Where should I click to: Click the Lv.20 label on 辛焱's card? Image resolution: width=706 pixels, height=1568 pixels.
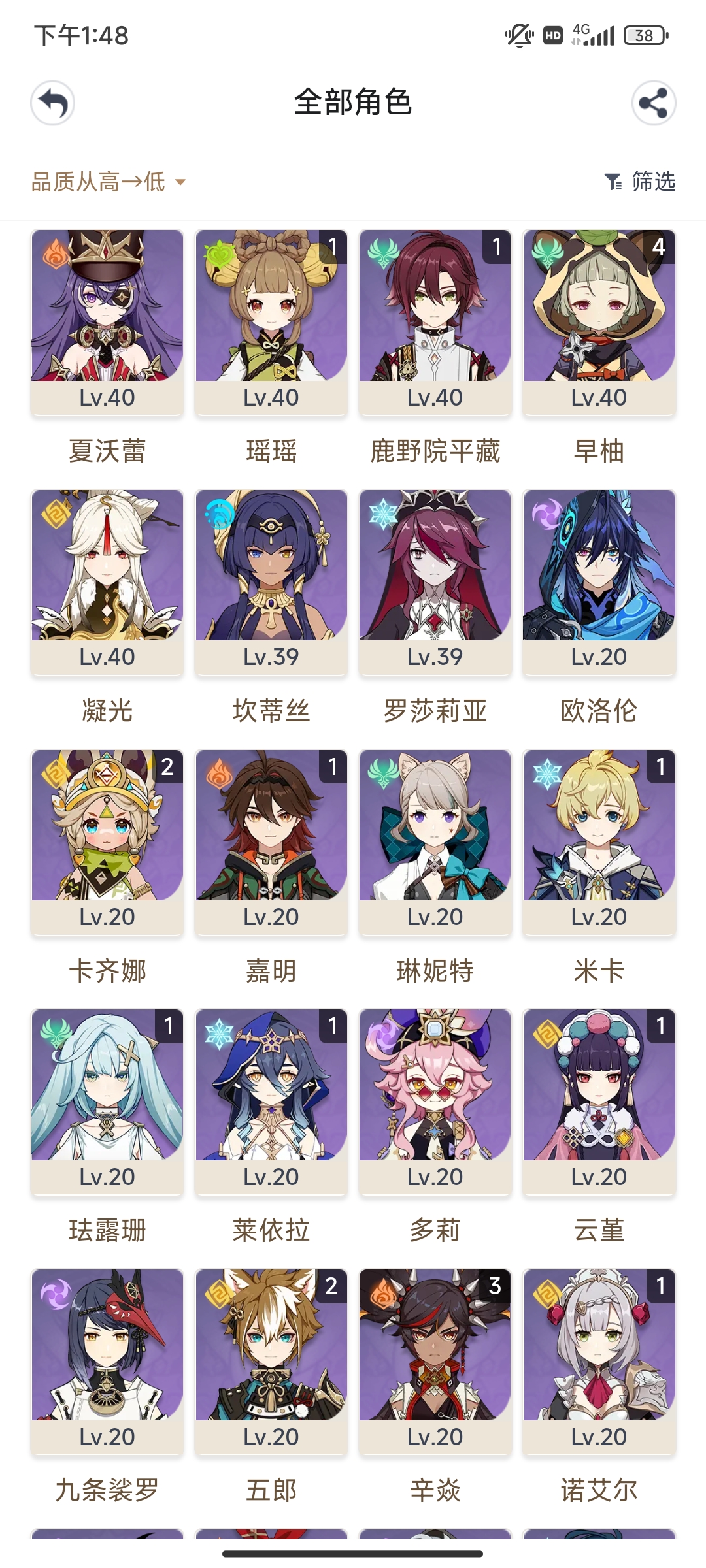click(x=435, y=1437)
